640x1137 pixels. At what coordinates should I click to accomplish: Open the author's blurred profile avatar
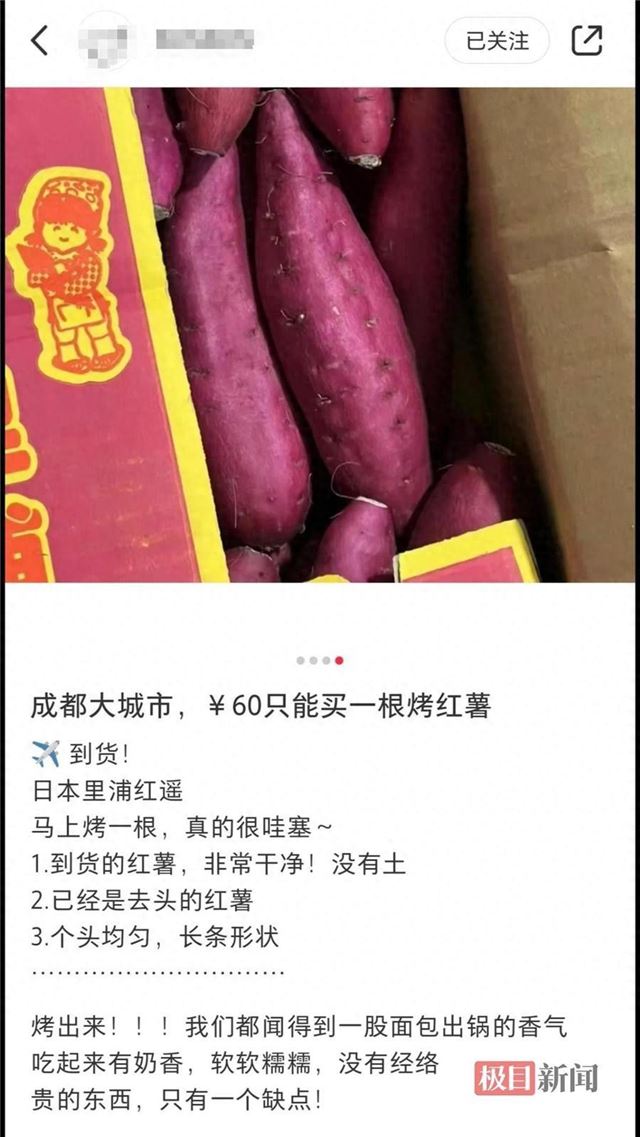coord(107,41)
